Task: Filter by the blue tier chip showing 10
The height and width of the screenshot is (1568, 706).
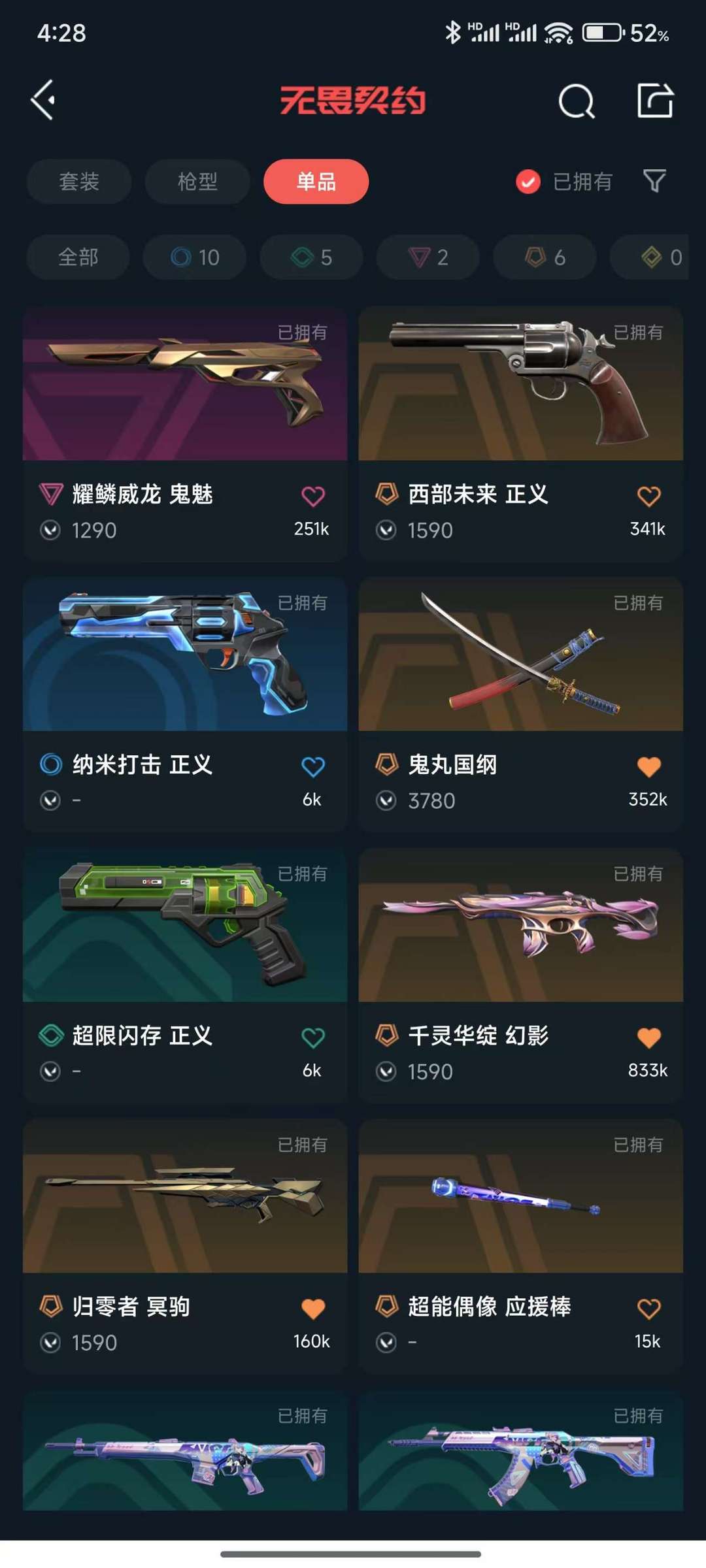Action: 195,257
